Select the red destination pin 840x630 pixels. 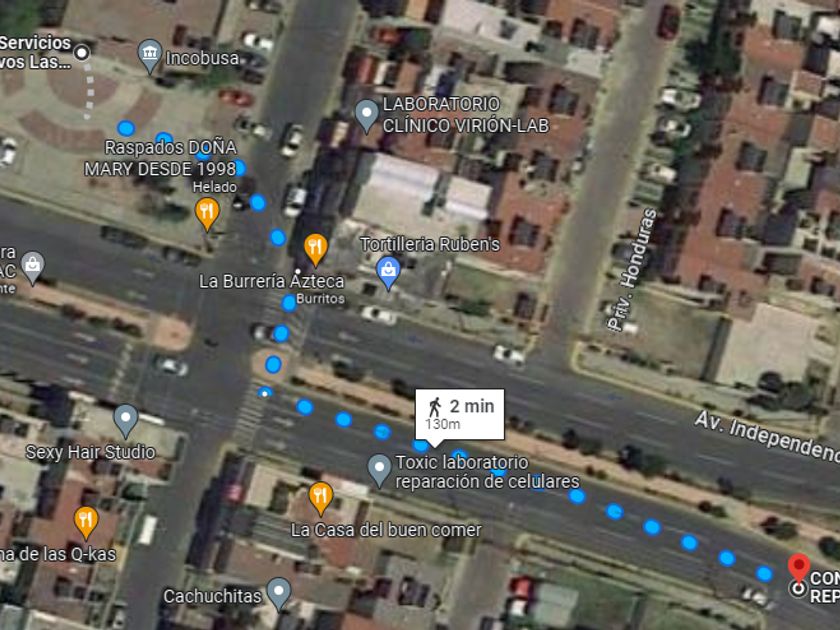tap(798, 567)
